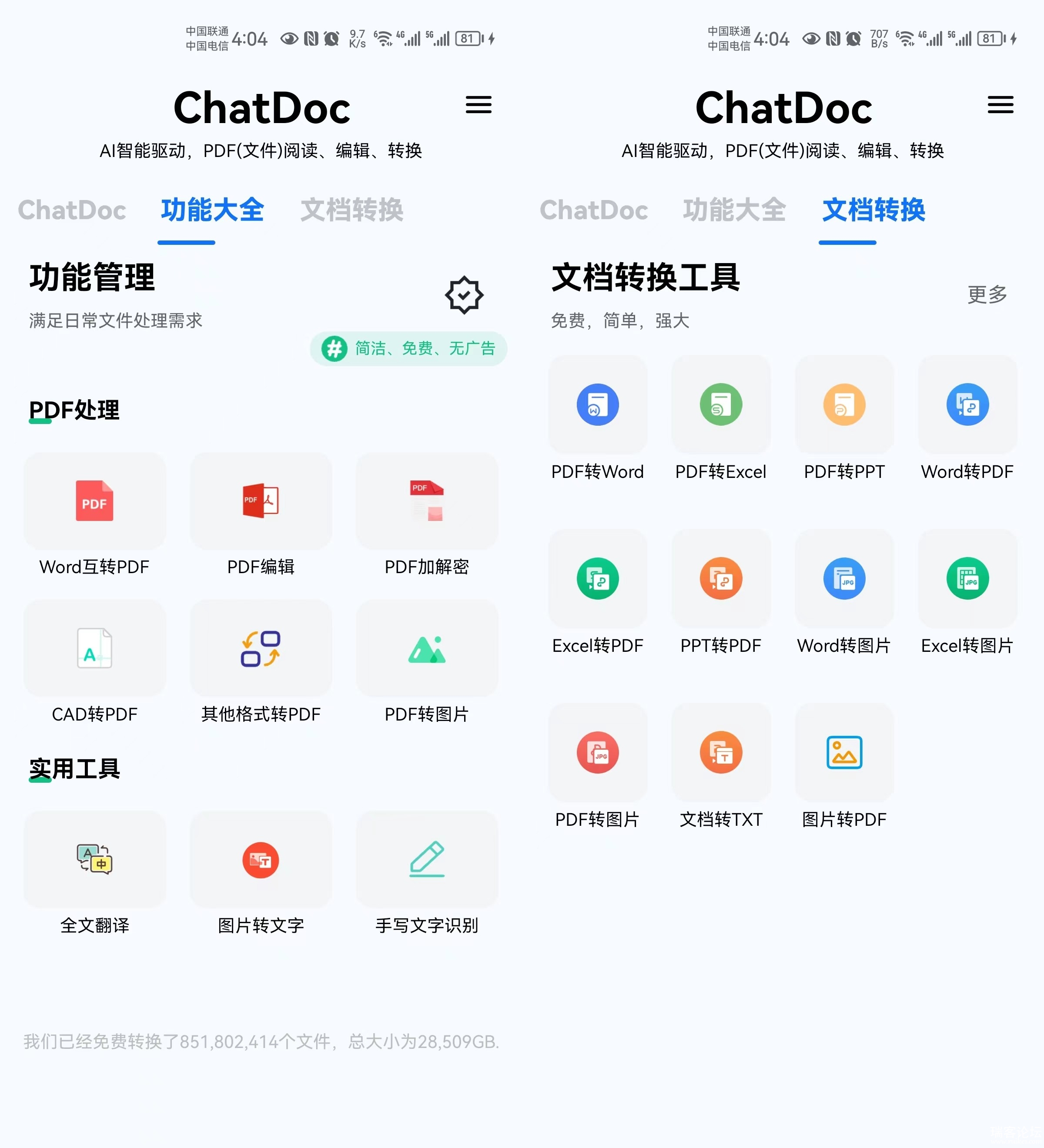Start 全文翻译
Viewport: 1044px width, 1148px height.
[94, 859]
